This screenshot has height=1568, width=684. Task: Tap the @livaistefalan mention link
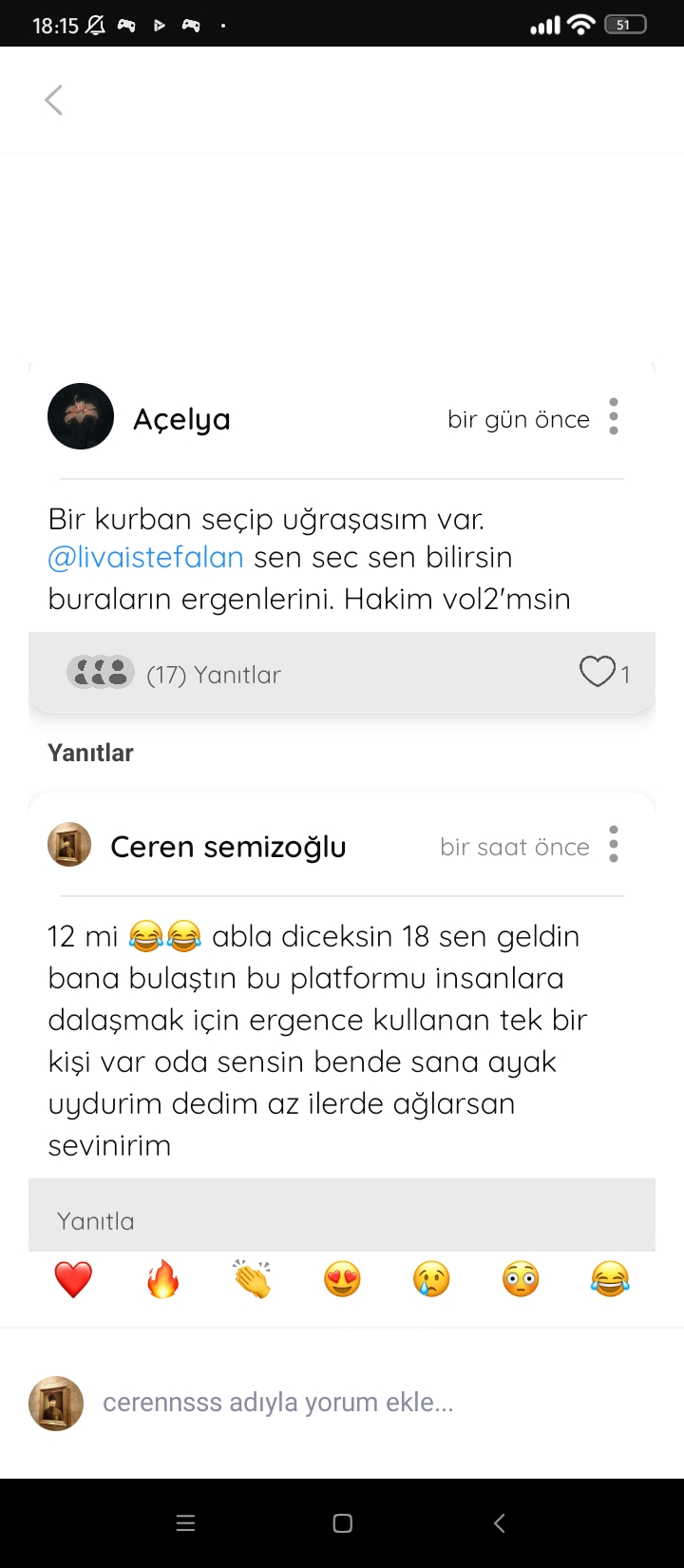[x=145, y=557]
